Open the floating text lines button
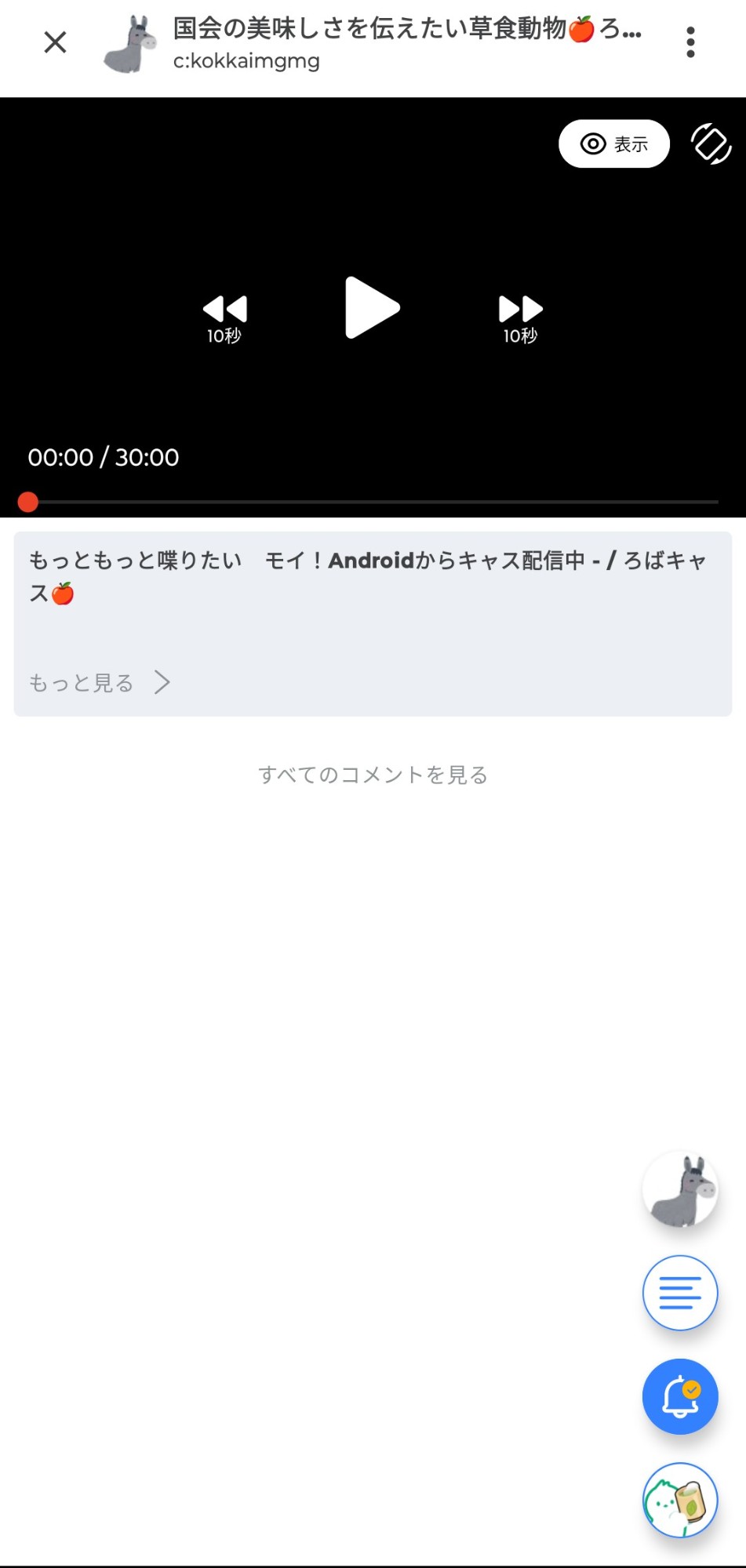 679,1293
